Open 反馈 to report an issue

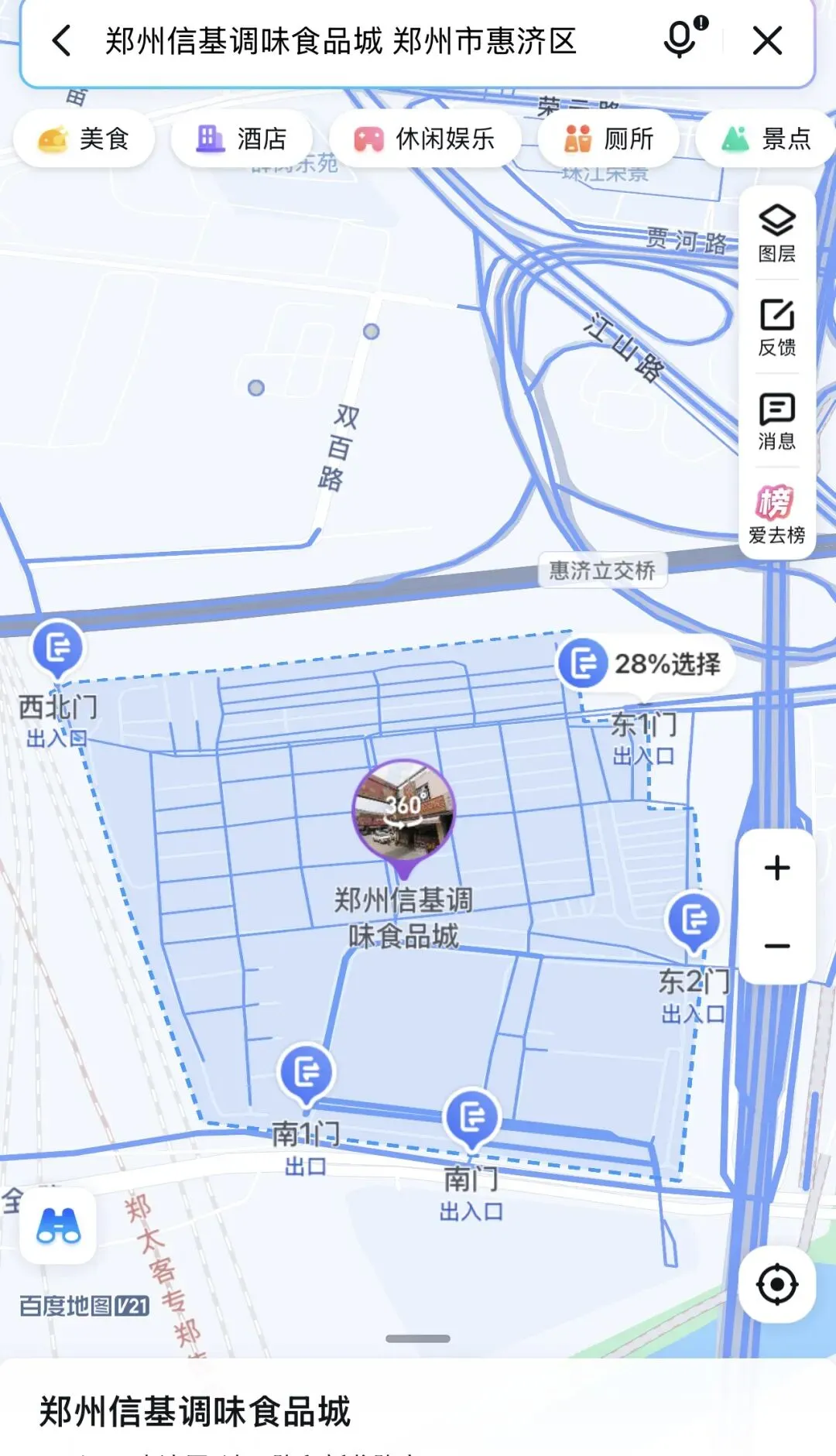pyautogui.click(x=777, y=327)
